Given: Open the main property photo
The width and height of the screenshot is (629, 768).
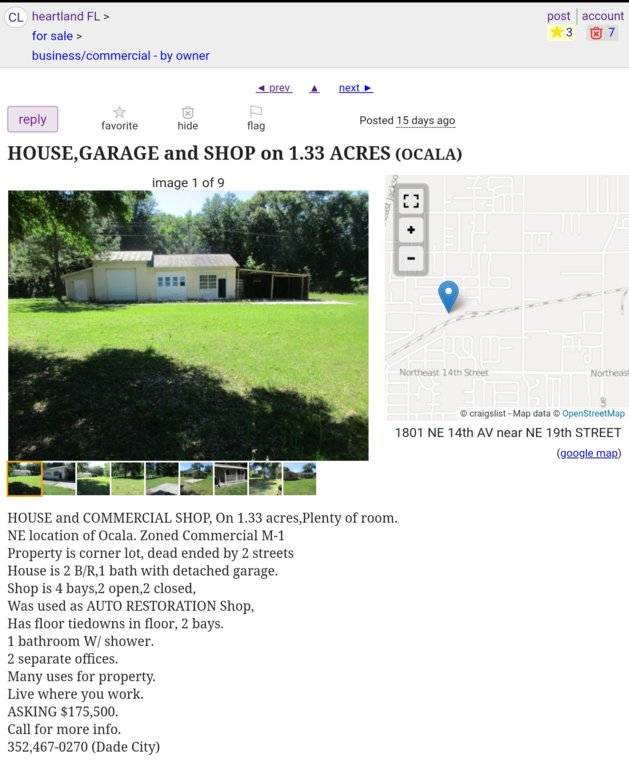Looking at the screenshot, I should [188, 325].
